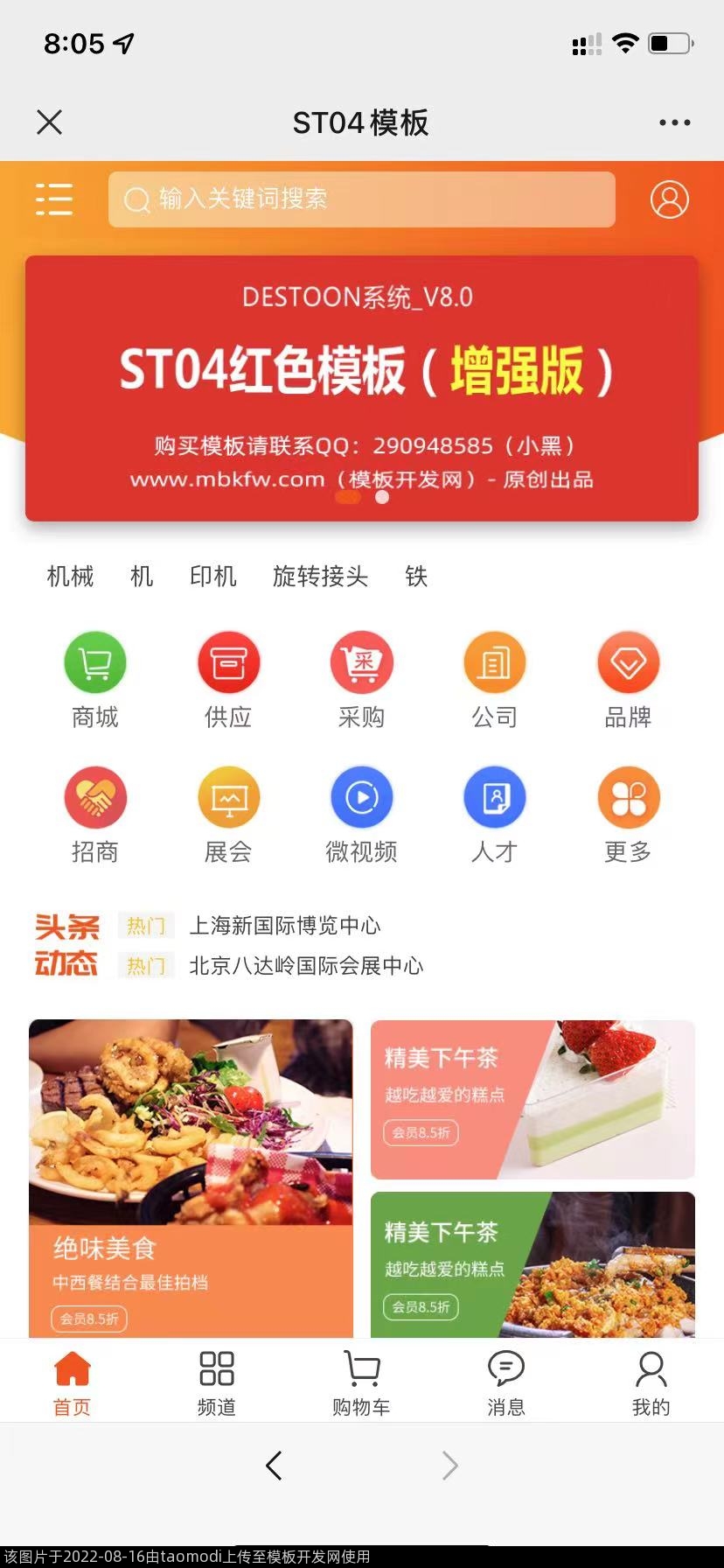Go to the 消息 tab
This screenshot has width=724, height=1568.
pos(505,1382)
